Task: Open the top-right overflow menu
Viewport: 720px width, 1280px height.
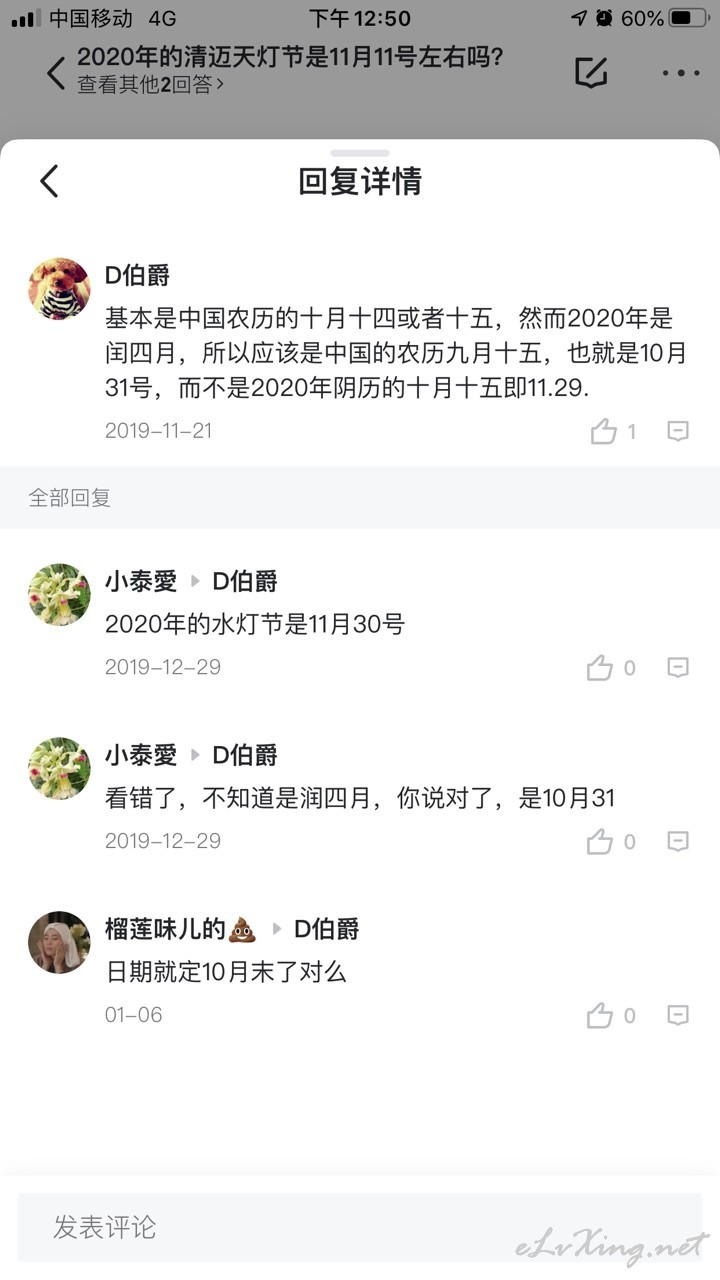Action: [x=681, y=73]
